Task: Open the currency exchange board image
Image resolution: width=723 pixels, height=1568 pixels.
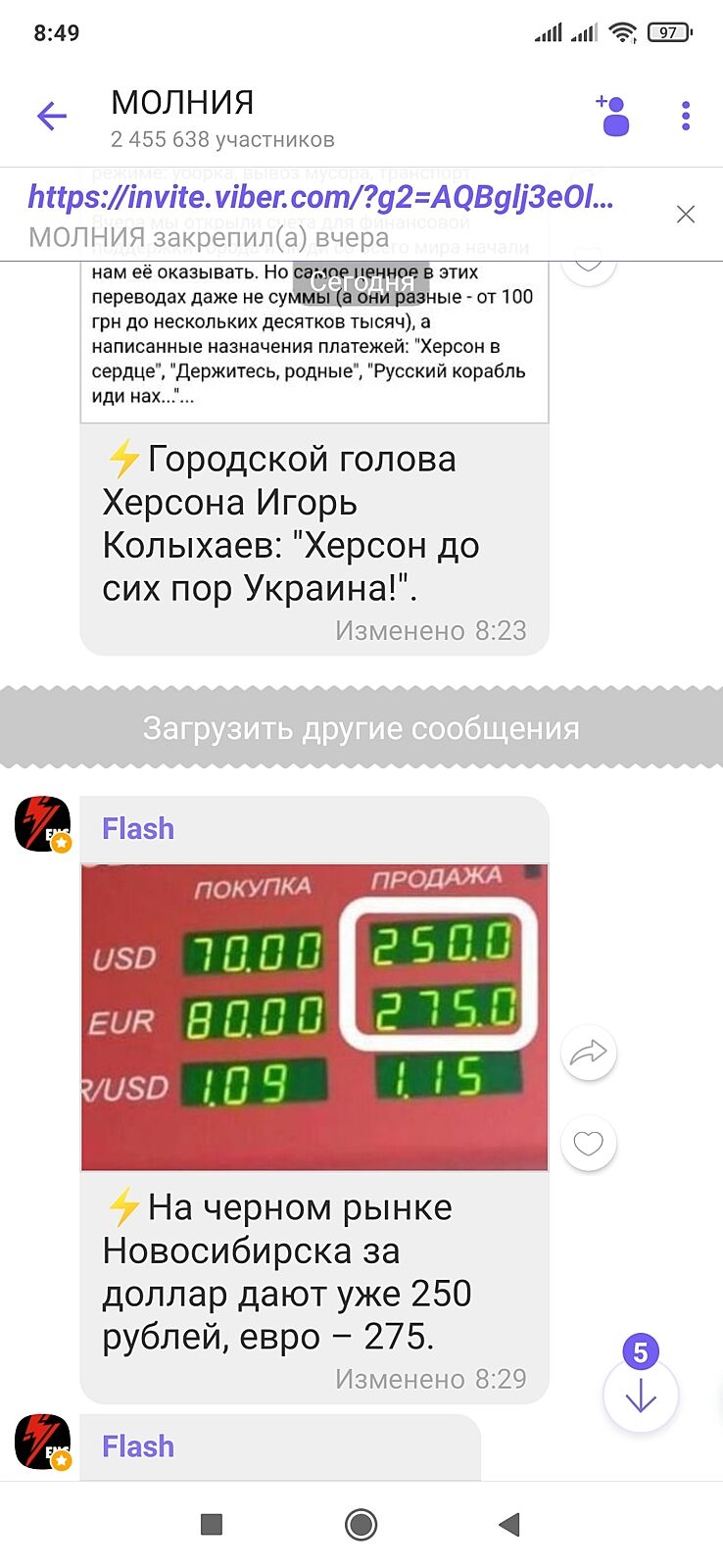Action: coord(313,1017)
